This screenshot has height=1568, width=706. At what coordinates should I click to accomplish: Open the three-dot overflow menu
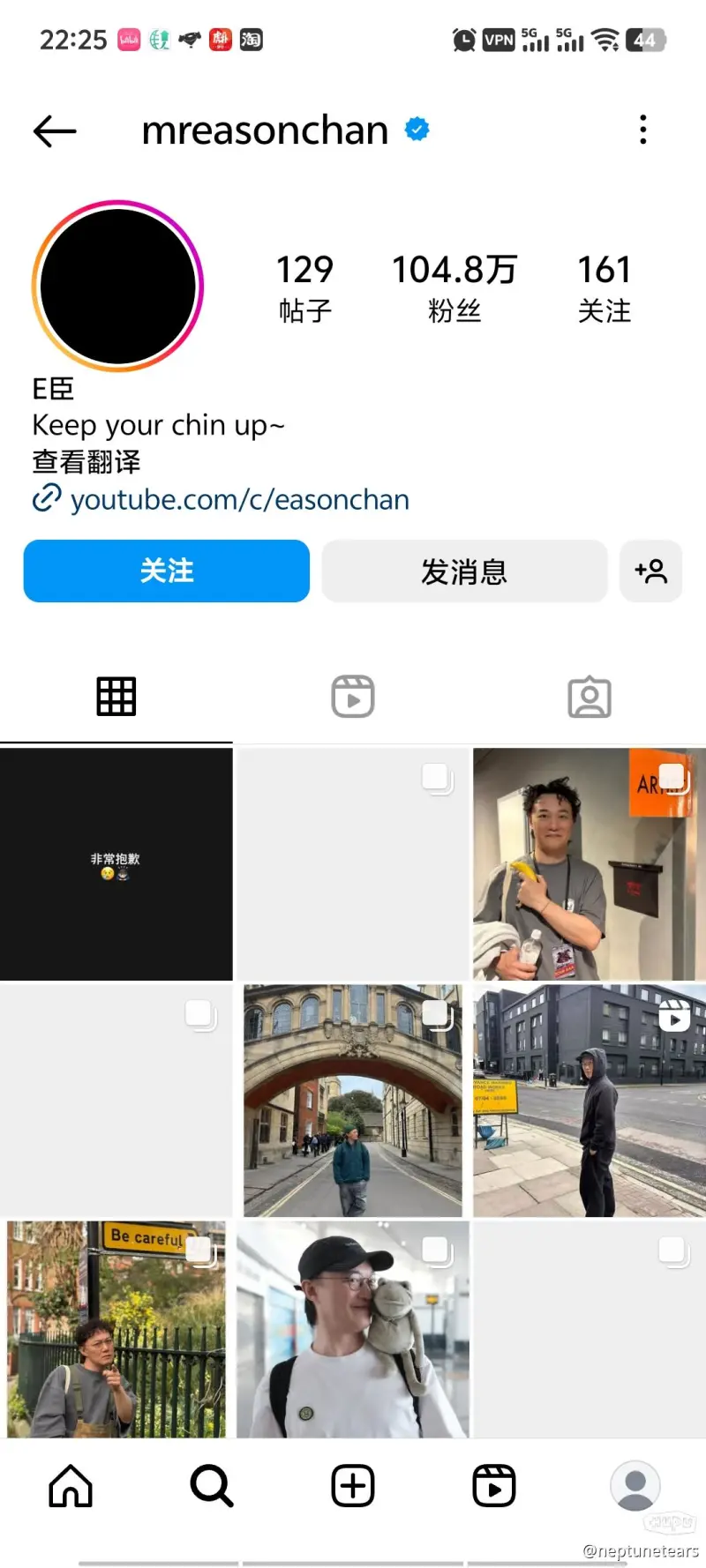click(643, 130)
